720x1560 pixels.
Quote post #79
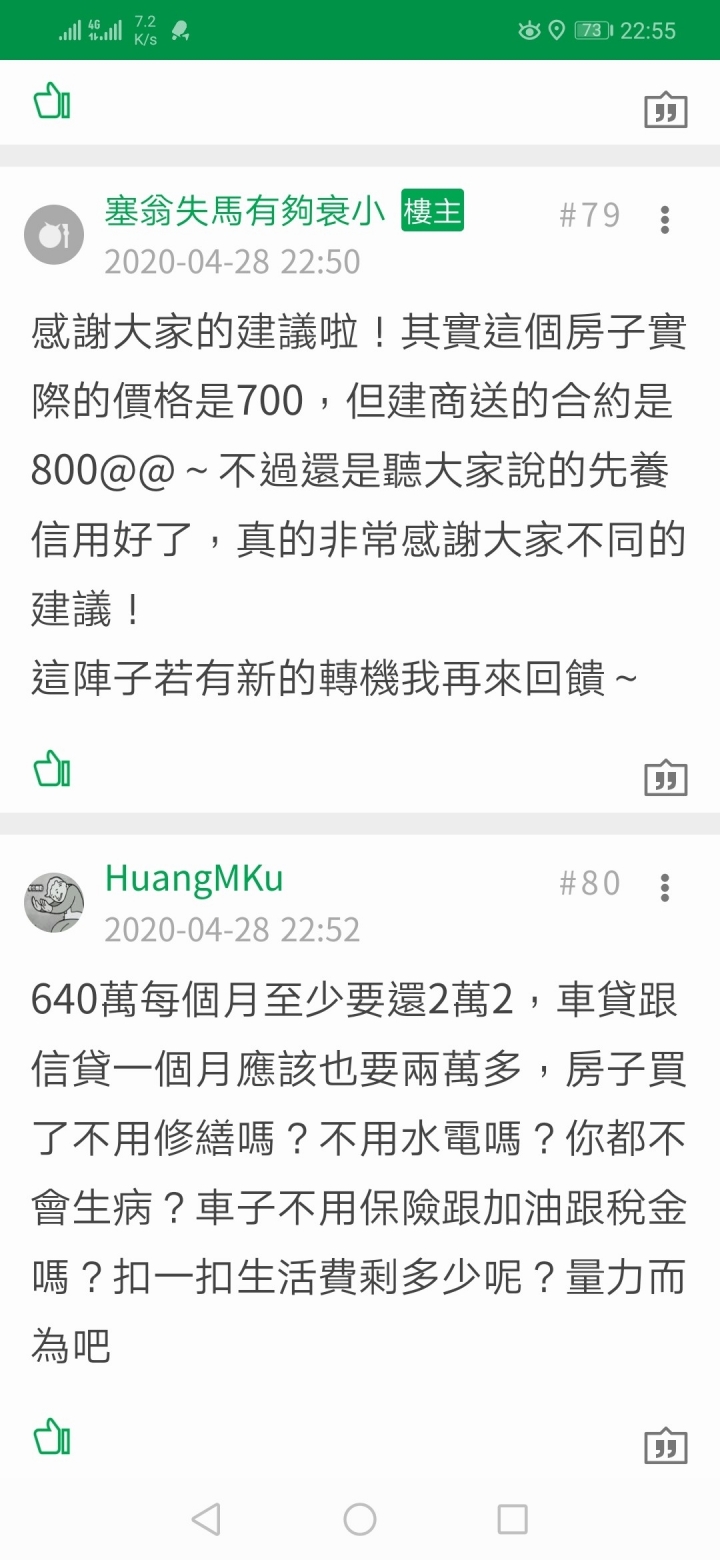(x=665, y=777)
